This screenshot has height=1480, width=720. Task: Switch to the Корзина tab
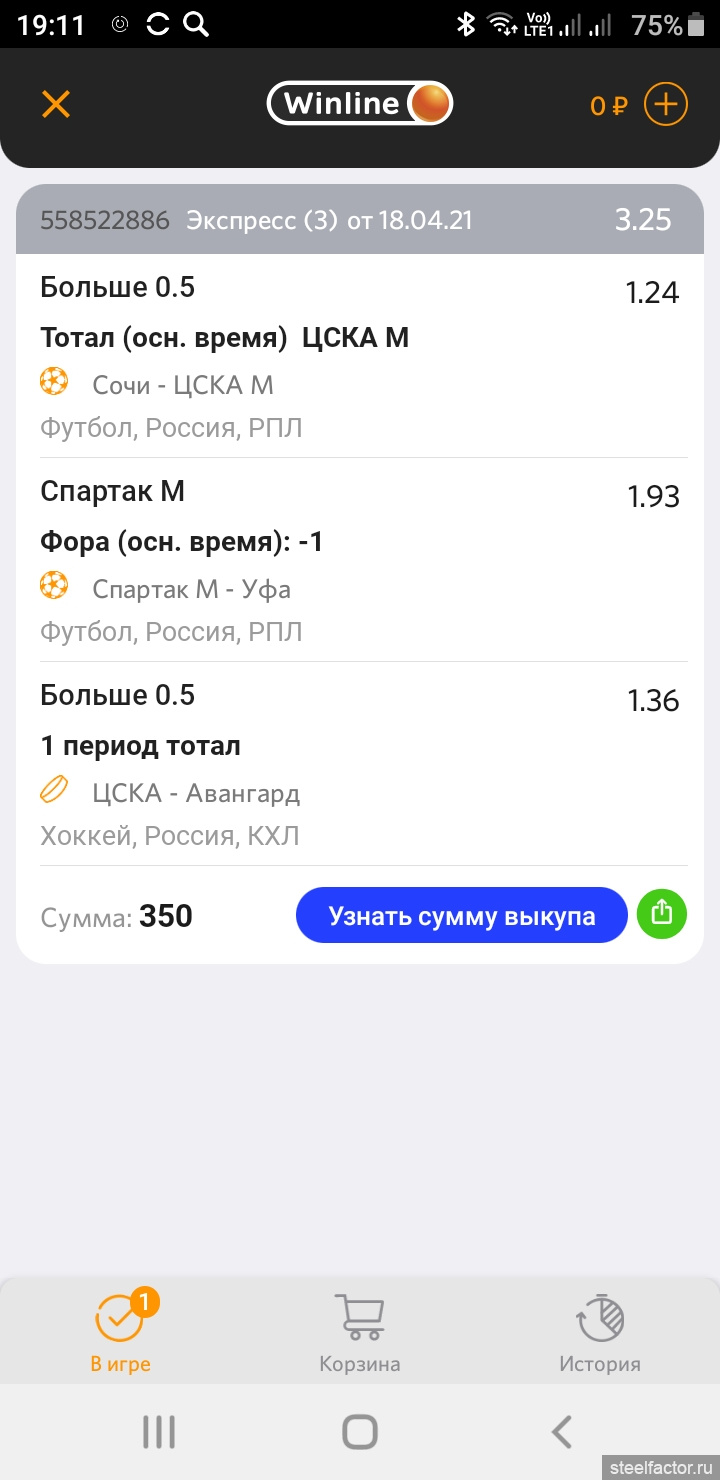(360, 1331)
